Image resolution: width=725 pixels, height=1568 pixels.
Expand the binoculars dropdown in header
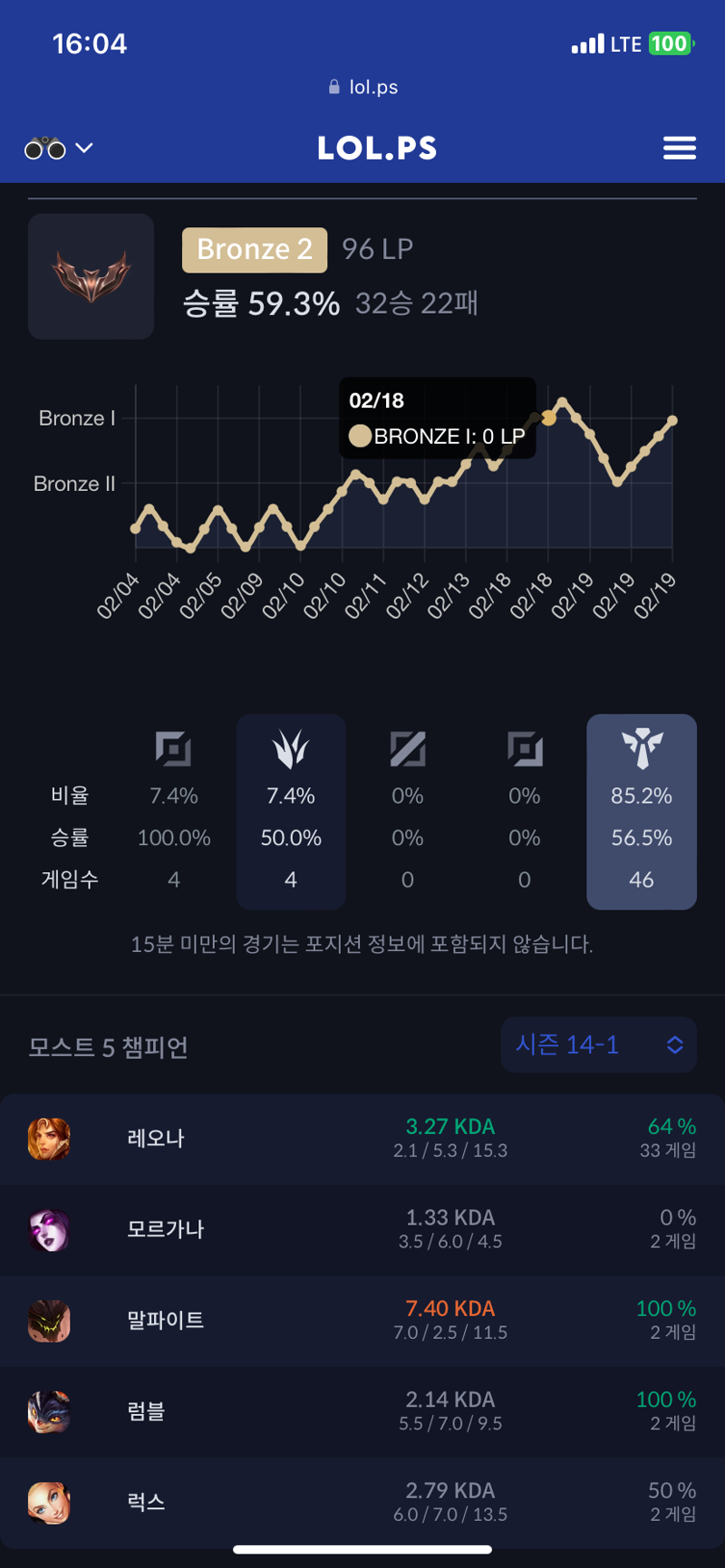tap(59, 148)
